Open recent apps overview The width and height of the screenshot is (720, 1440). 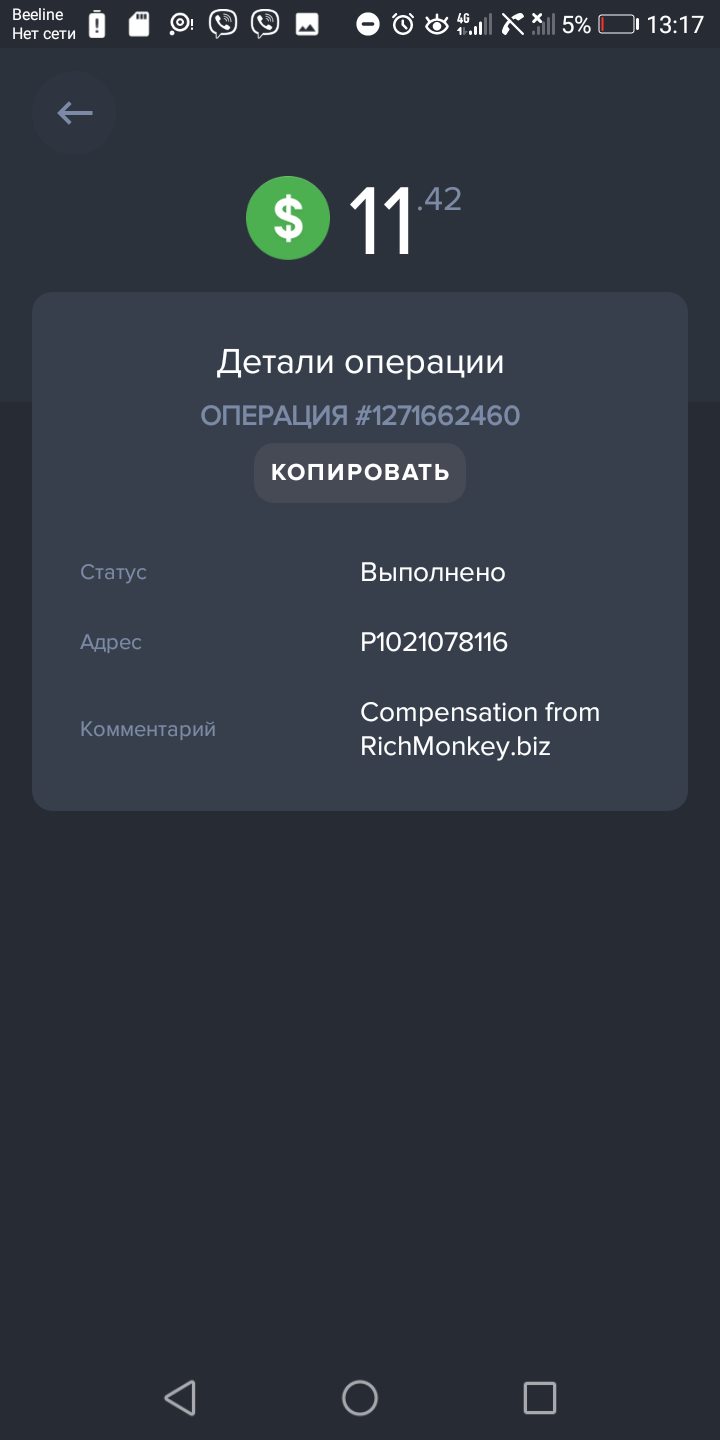[x=540, y=1397]
